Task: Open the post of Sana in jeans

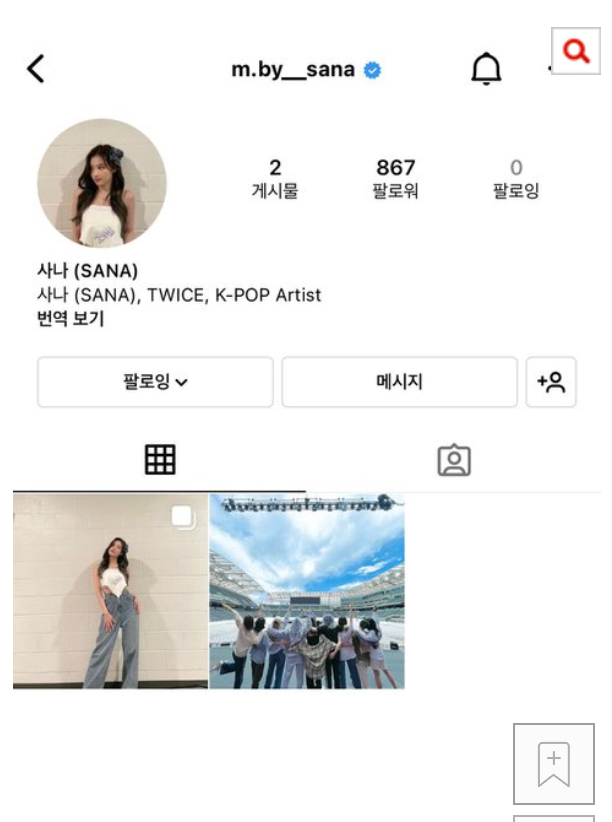Action: click(x=110, y=591)
